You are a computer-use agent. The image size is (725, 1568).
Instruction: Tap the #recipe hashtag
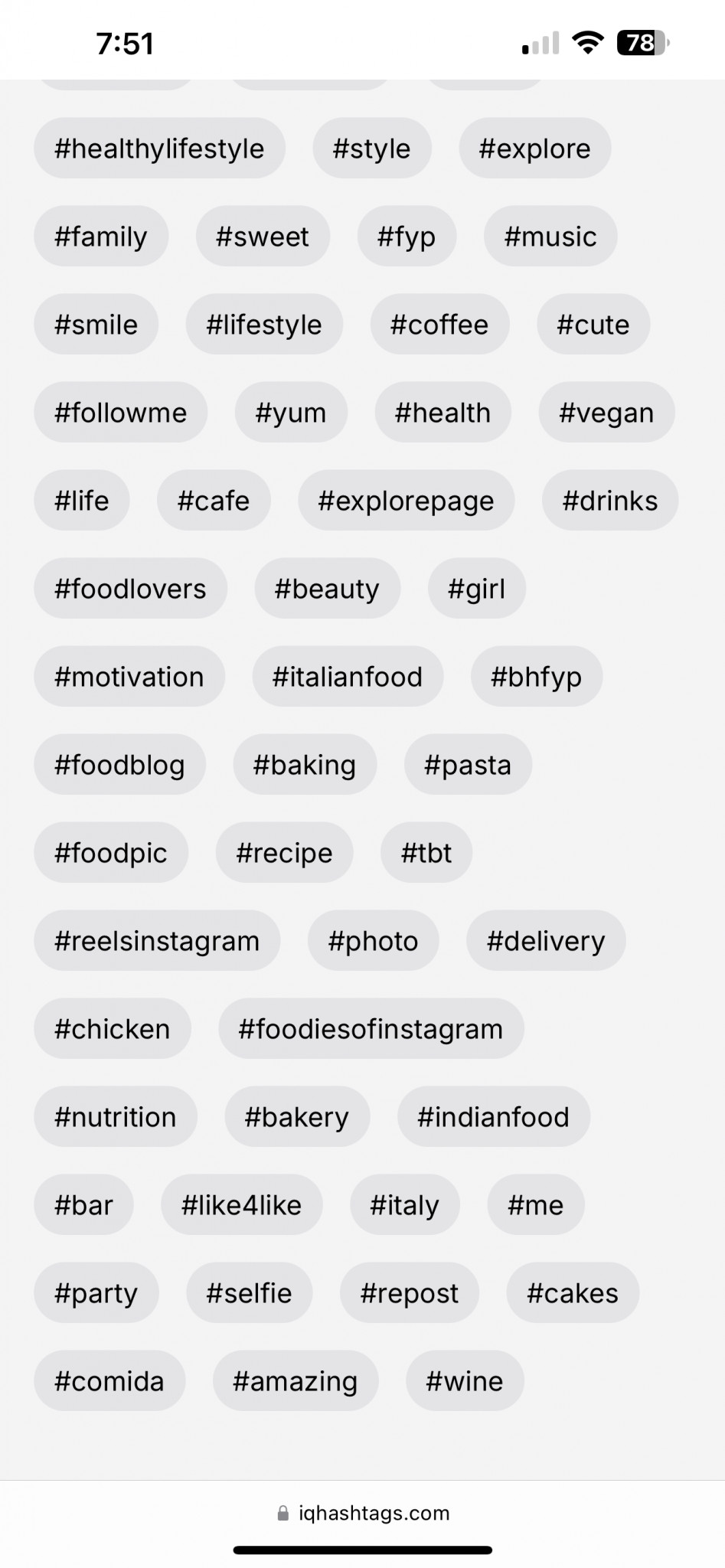click(x=284, y=853)
